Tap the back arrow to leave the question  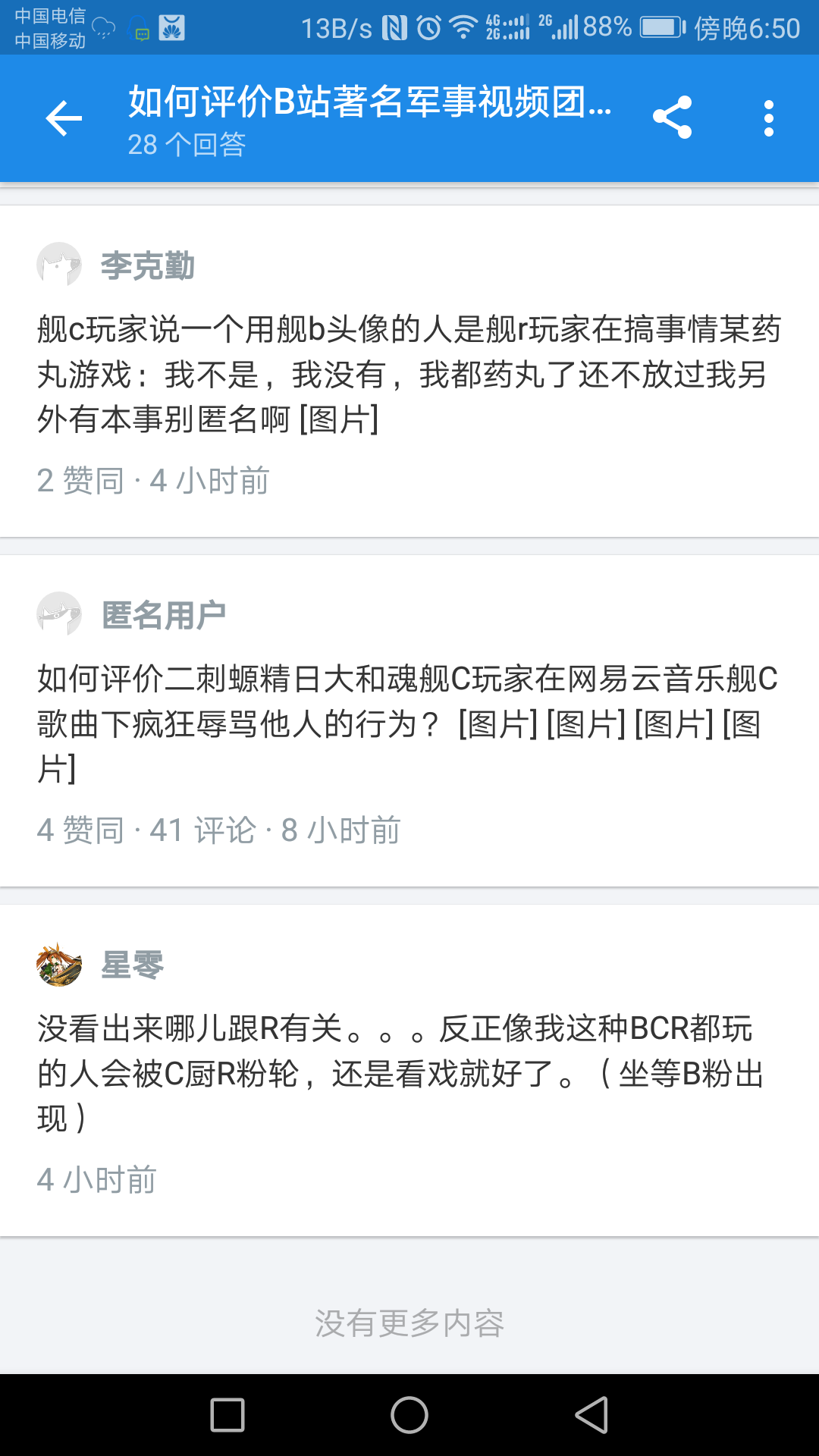[x=63, y=118]
